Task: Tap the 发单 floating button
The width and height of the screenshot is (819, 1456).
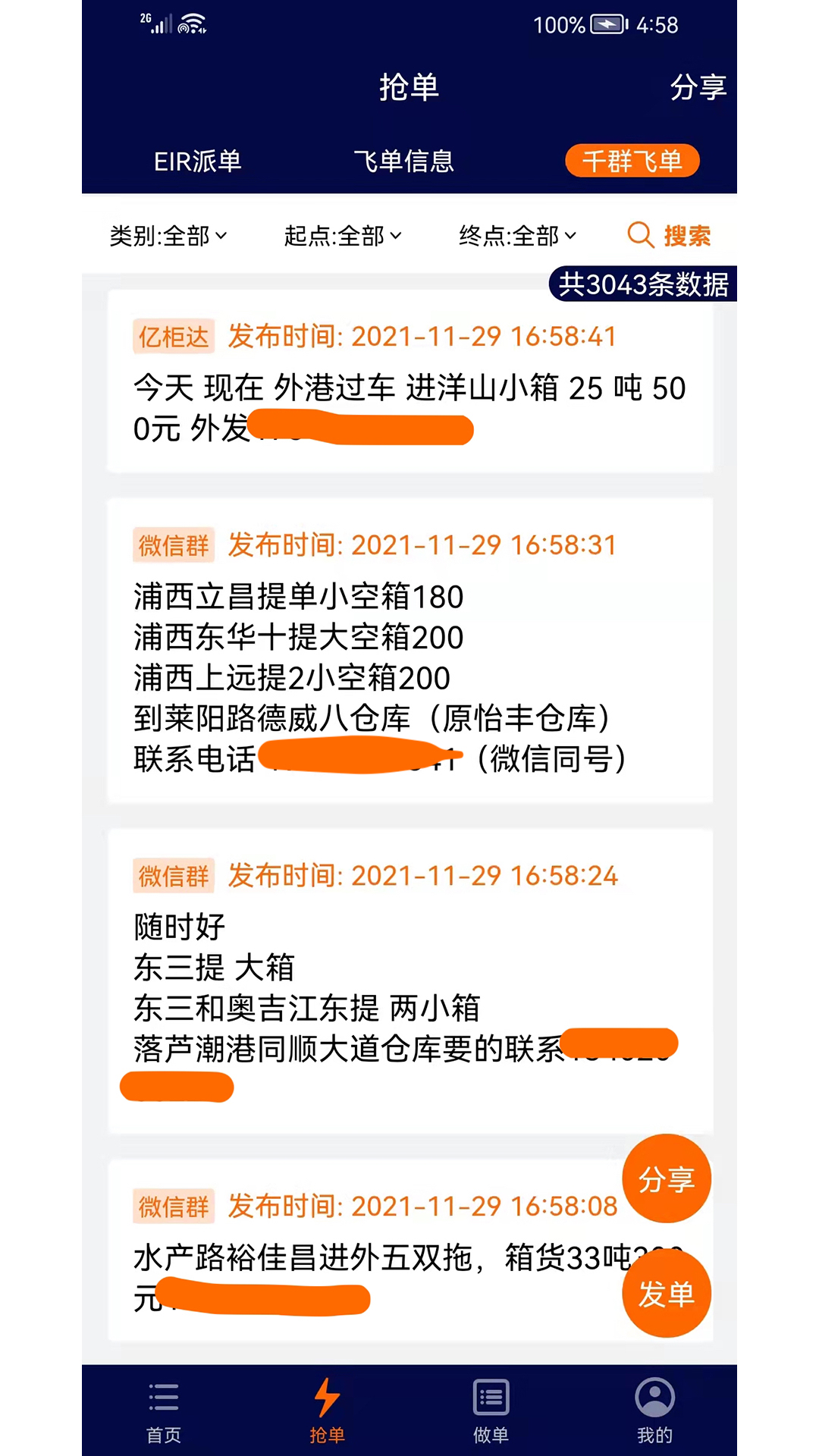Action: coord(666,1294)
